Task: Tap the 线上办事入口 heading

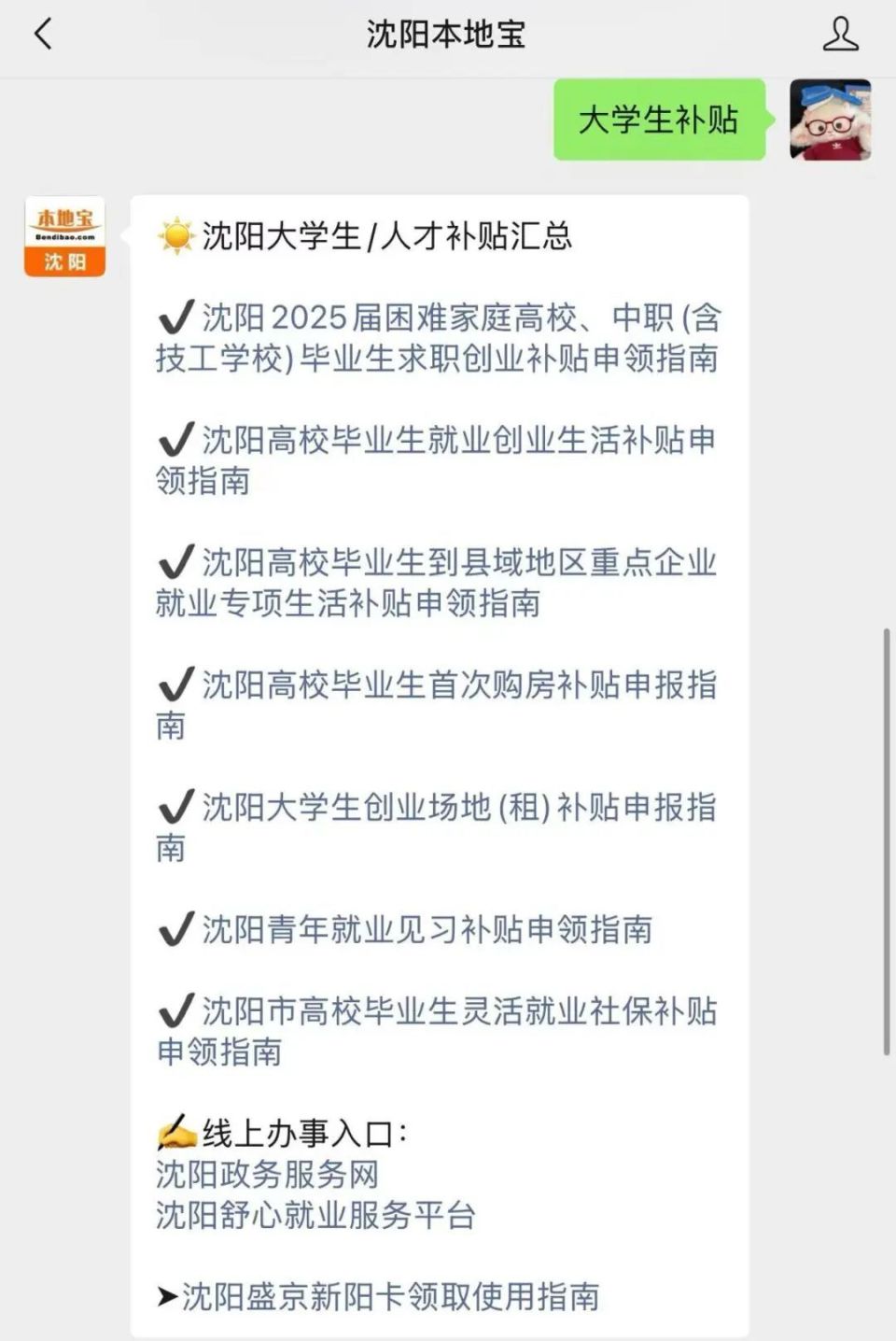Action: tap(285, 1135)
